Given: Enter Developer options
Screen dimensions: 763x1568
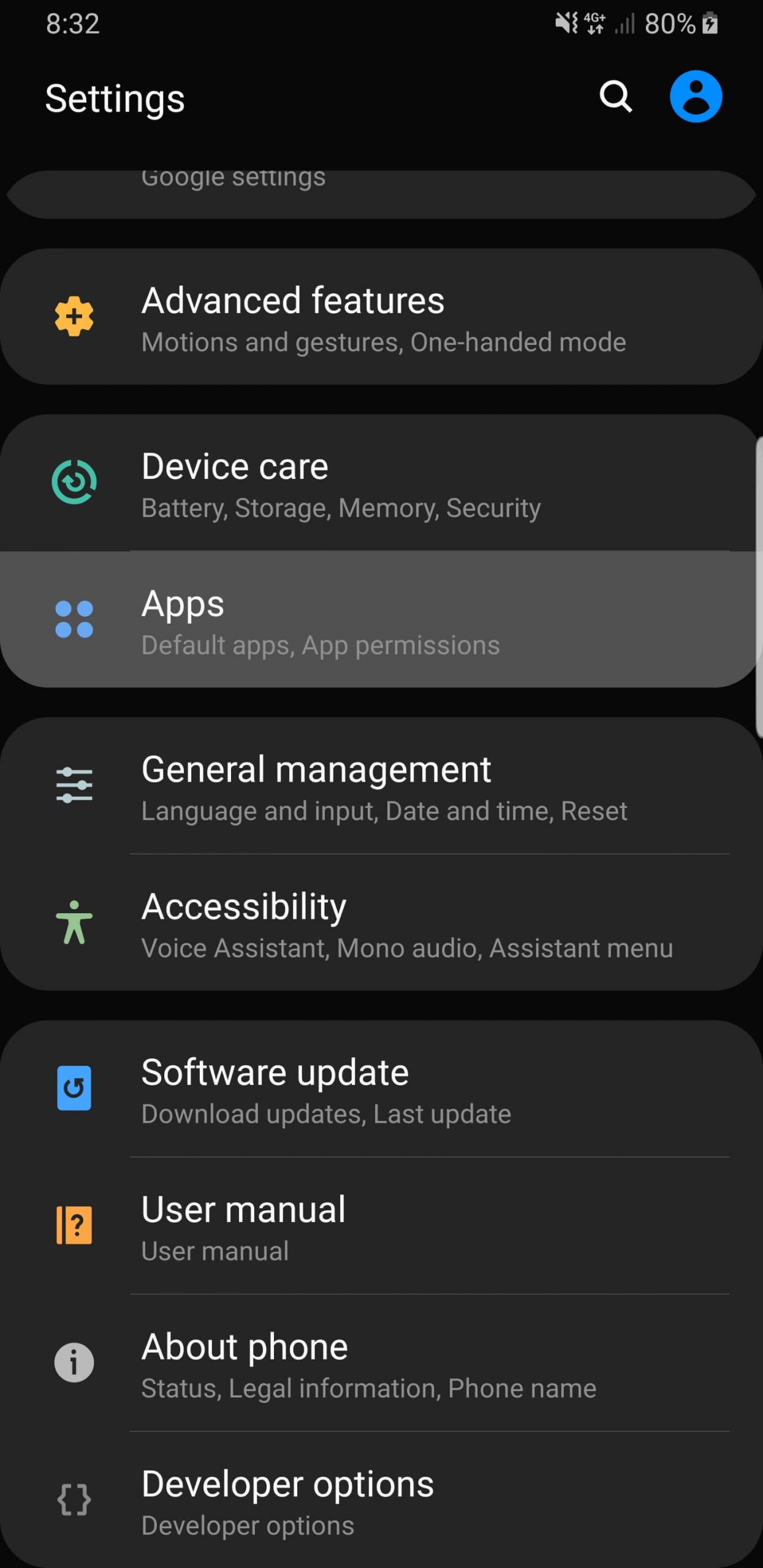Looking at the screenshot, I should [x=380, y=1501].
